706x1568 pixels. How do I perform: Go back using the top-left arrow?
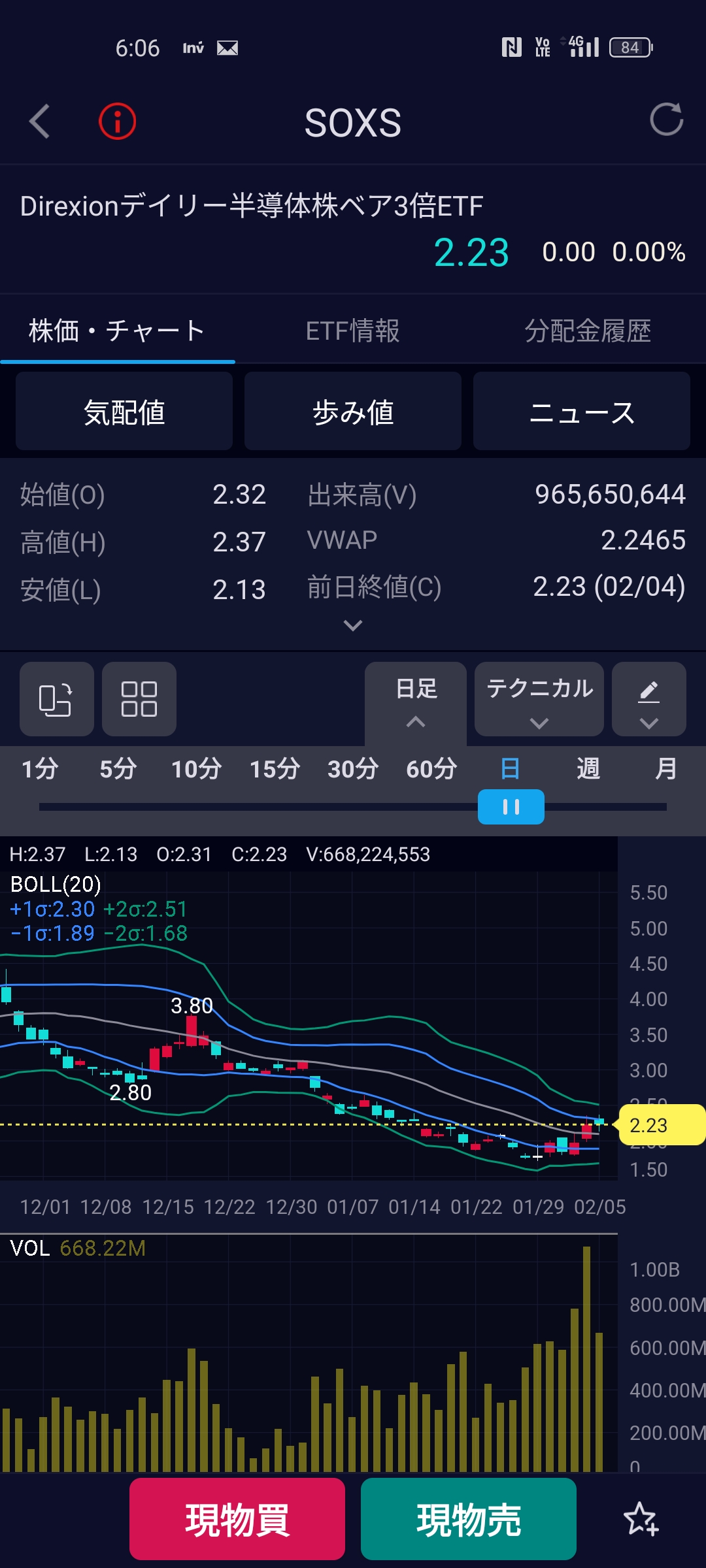pos(40,122)
